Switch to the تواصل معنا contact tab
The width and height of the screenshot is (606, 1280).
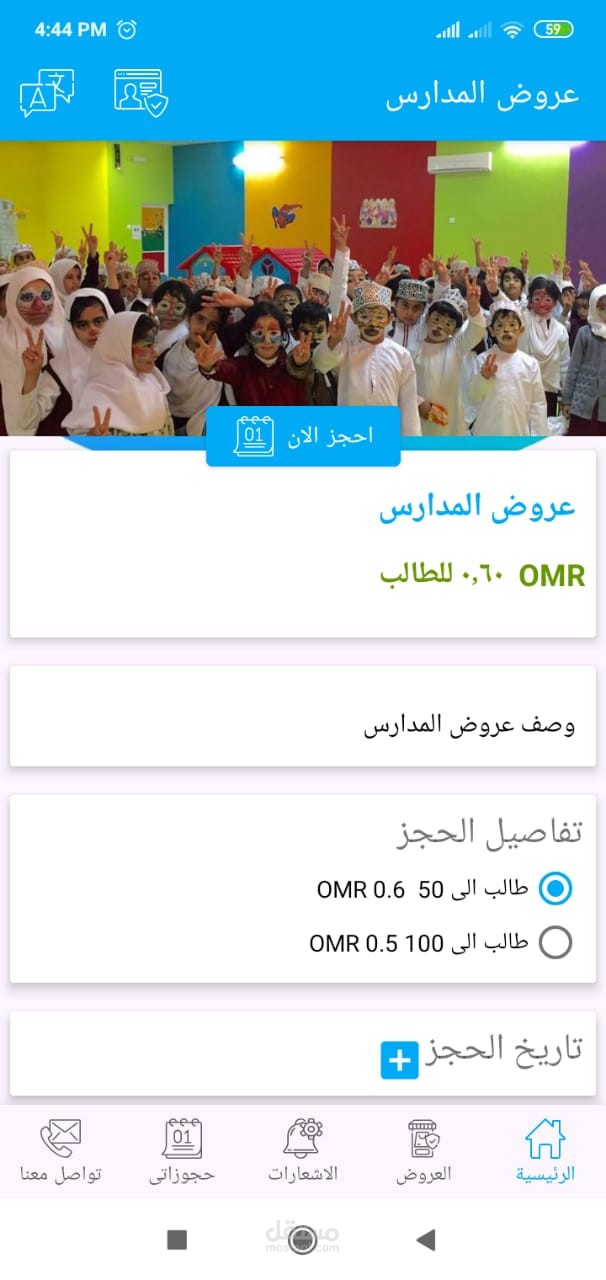[x=60, y=1151]
